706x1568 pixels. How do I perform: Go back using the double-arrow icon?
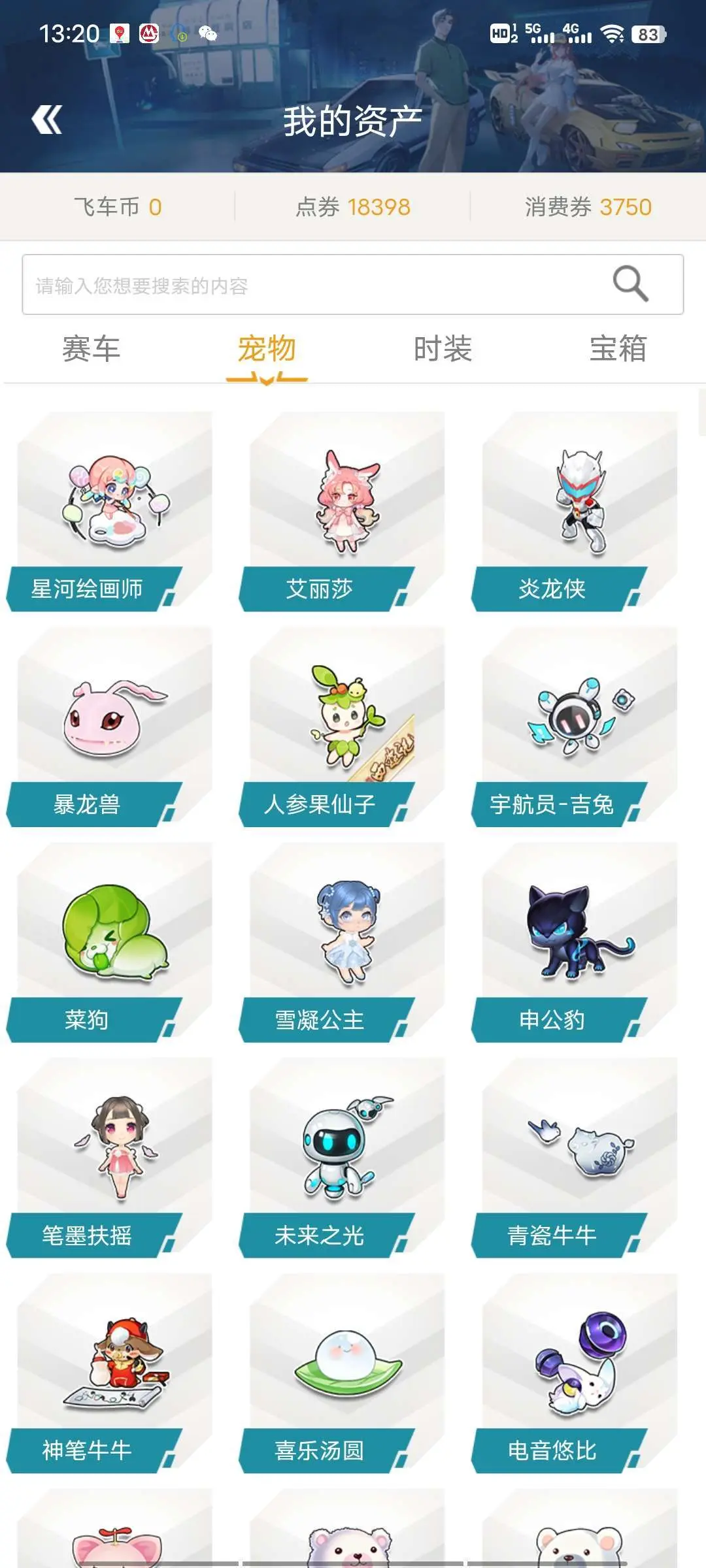[x=47, y=120]
